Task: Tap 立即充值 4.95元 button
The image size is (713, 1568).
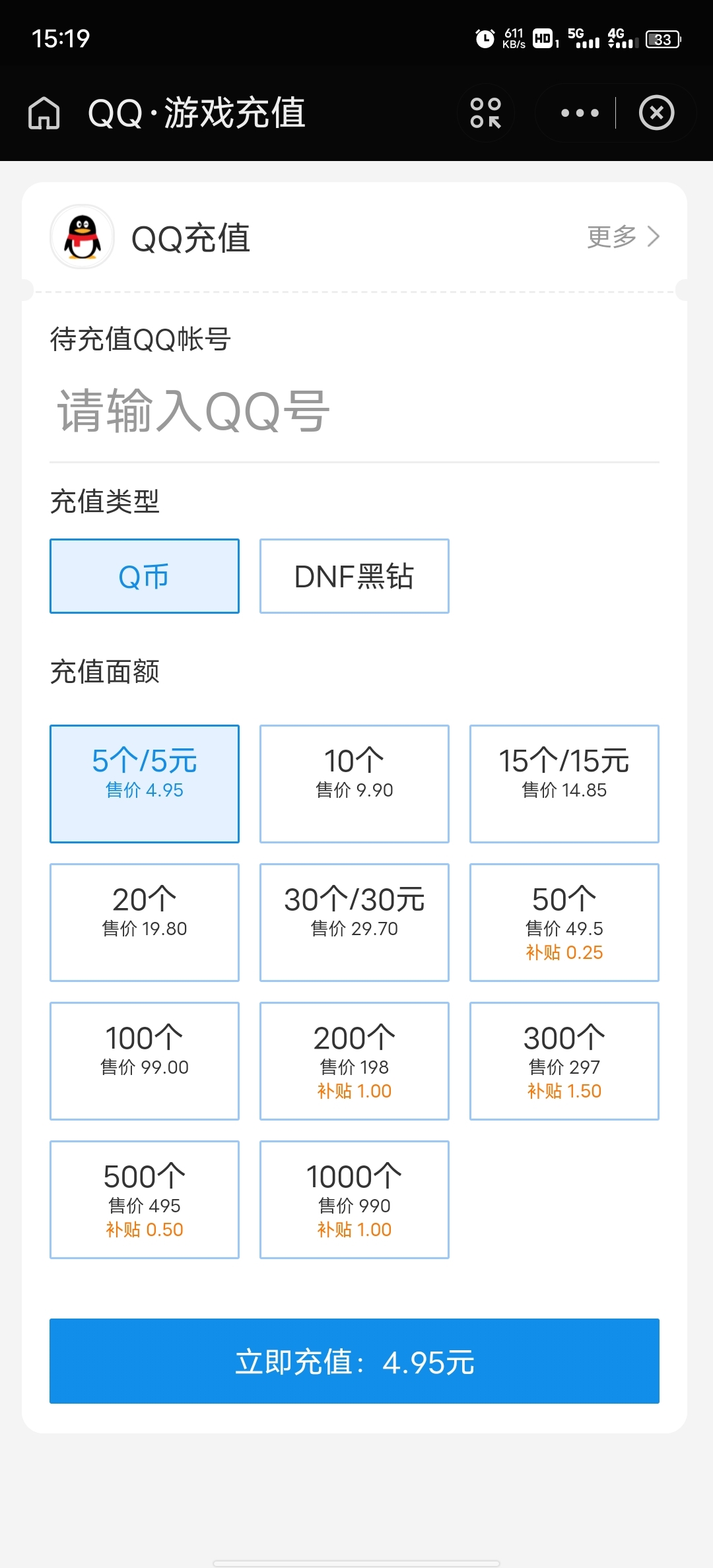Action: coord(355,1361)
